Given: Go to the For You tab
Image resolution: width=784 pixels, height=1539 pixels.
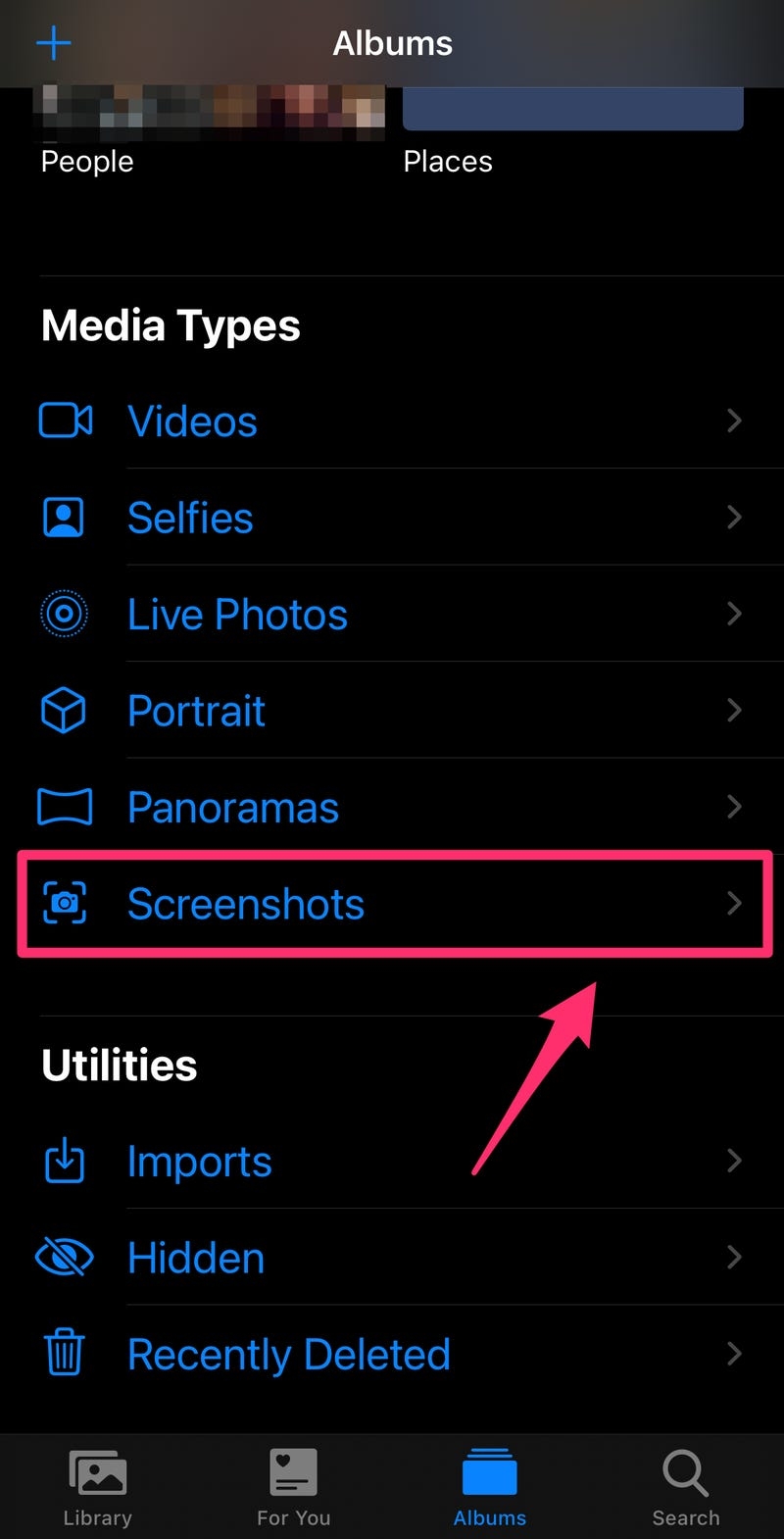Looking at the screenshot, I should click(293, 1487).
